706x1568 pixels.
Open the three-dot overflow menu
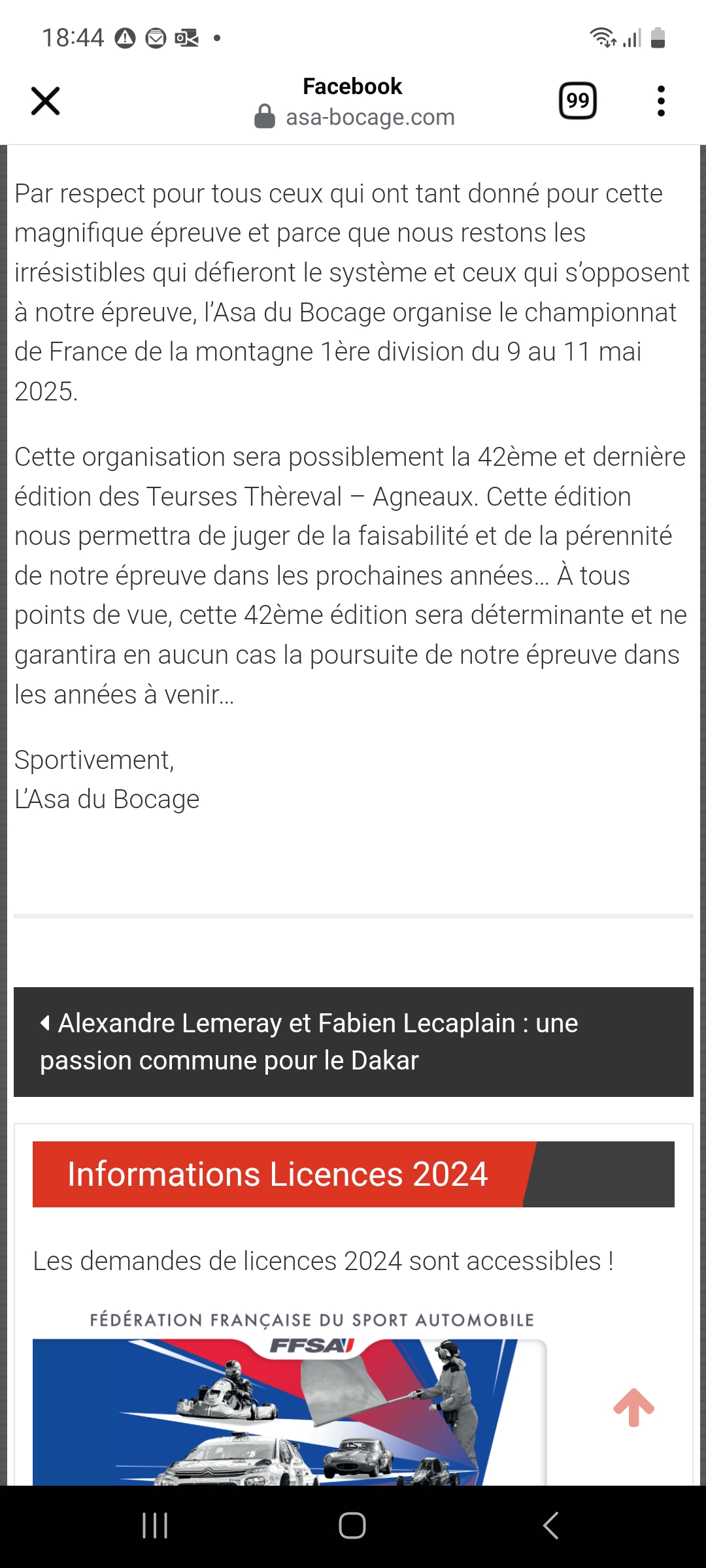(x=661, y=101)
